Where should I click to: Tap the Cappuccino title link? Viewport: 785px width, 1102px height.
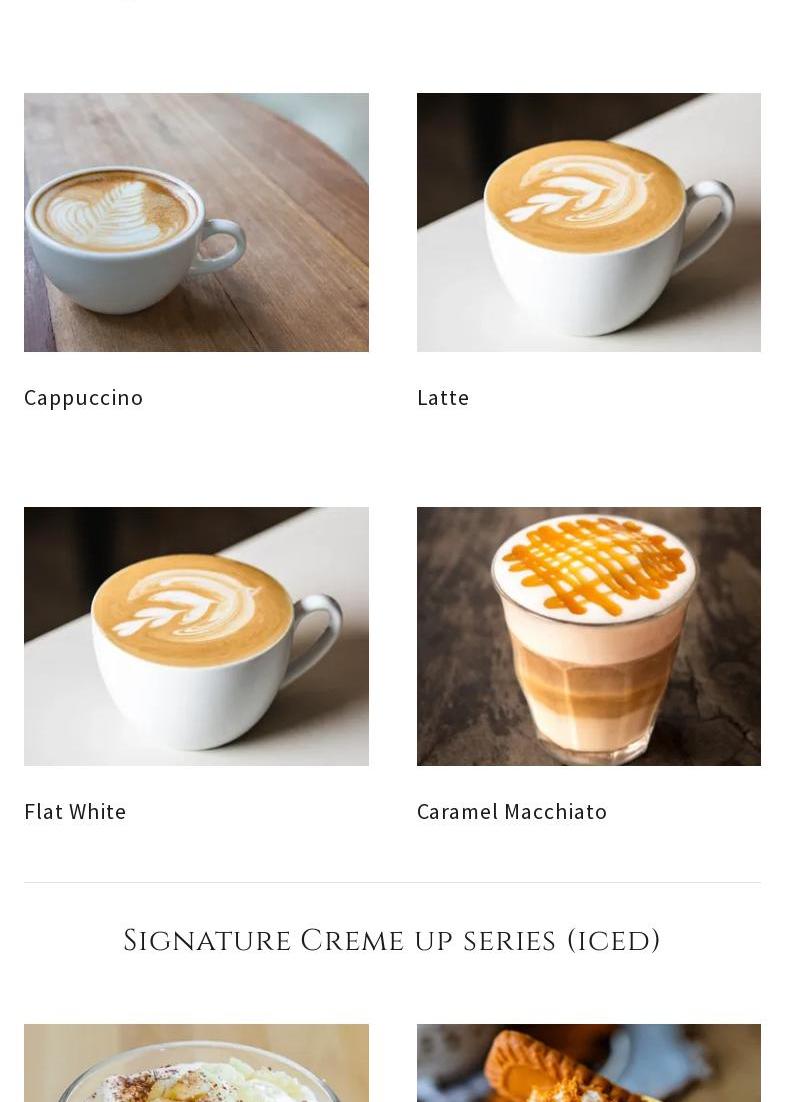click(x=84, y=398)
